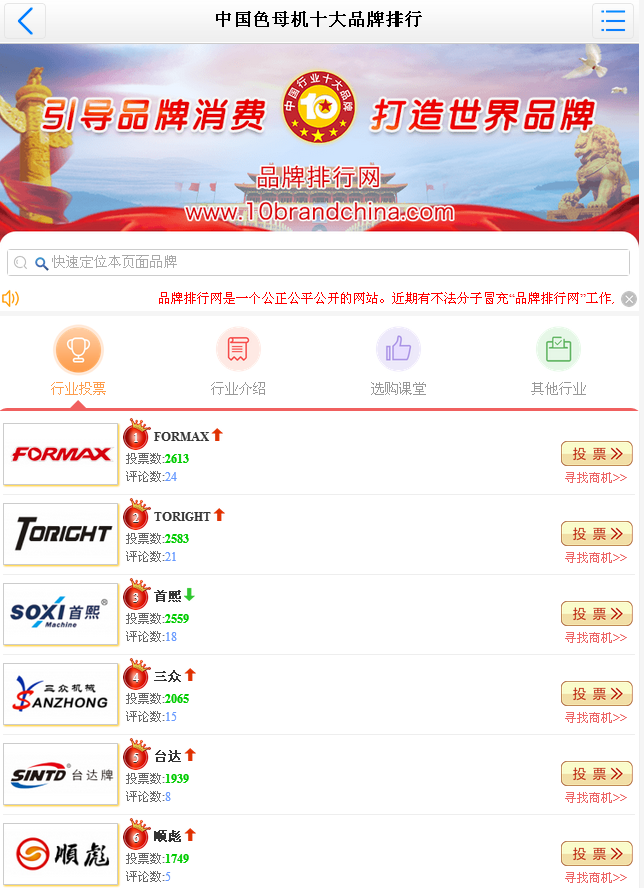This screenshot has width=644, height=888.
Task: Vote for 顺彪 brand
Action: 596,854
